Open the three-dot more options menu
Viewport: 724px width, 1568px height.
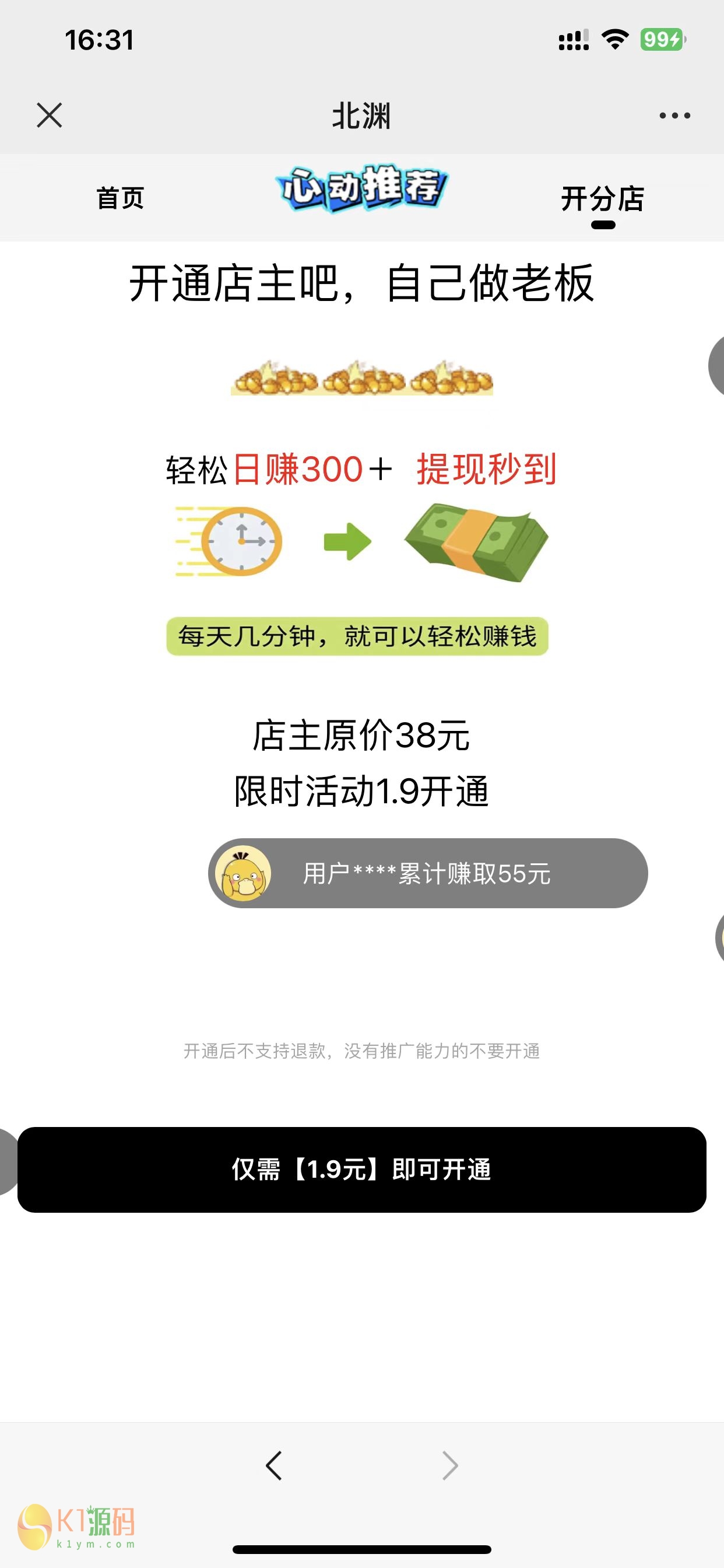(x=674, y=115)
